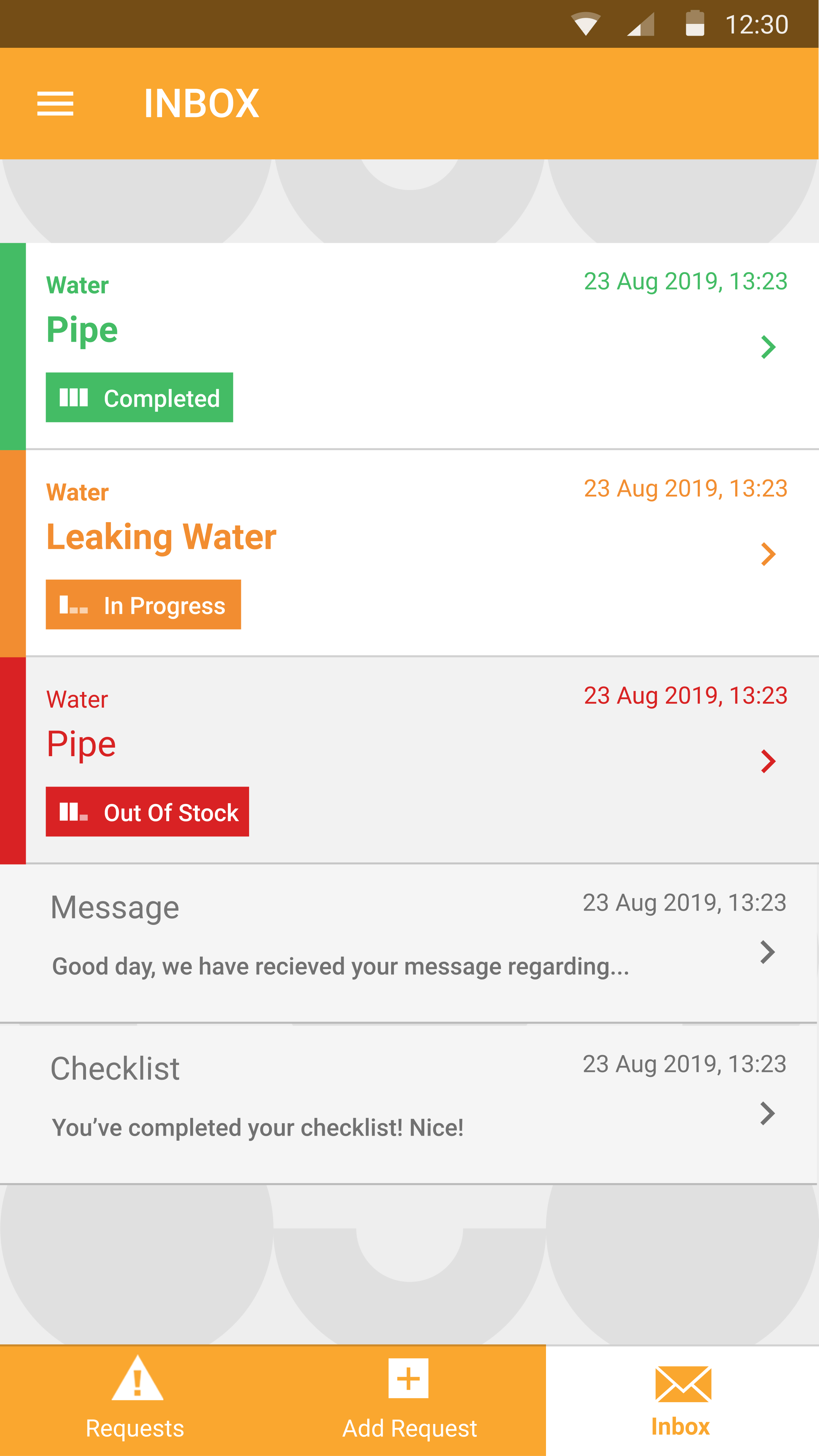Image resolution: width=819 pixels, height=1456 pixels.
Task: Open the hamburger drawer menu
Action: pyautogui.click(x=55, y=104)
